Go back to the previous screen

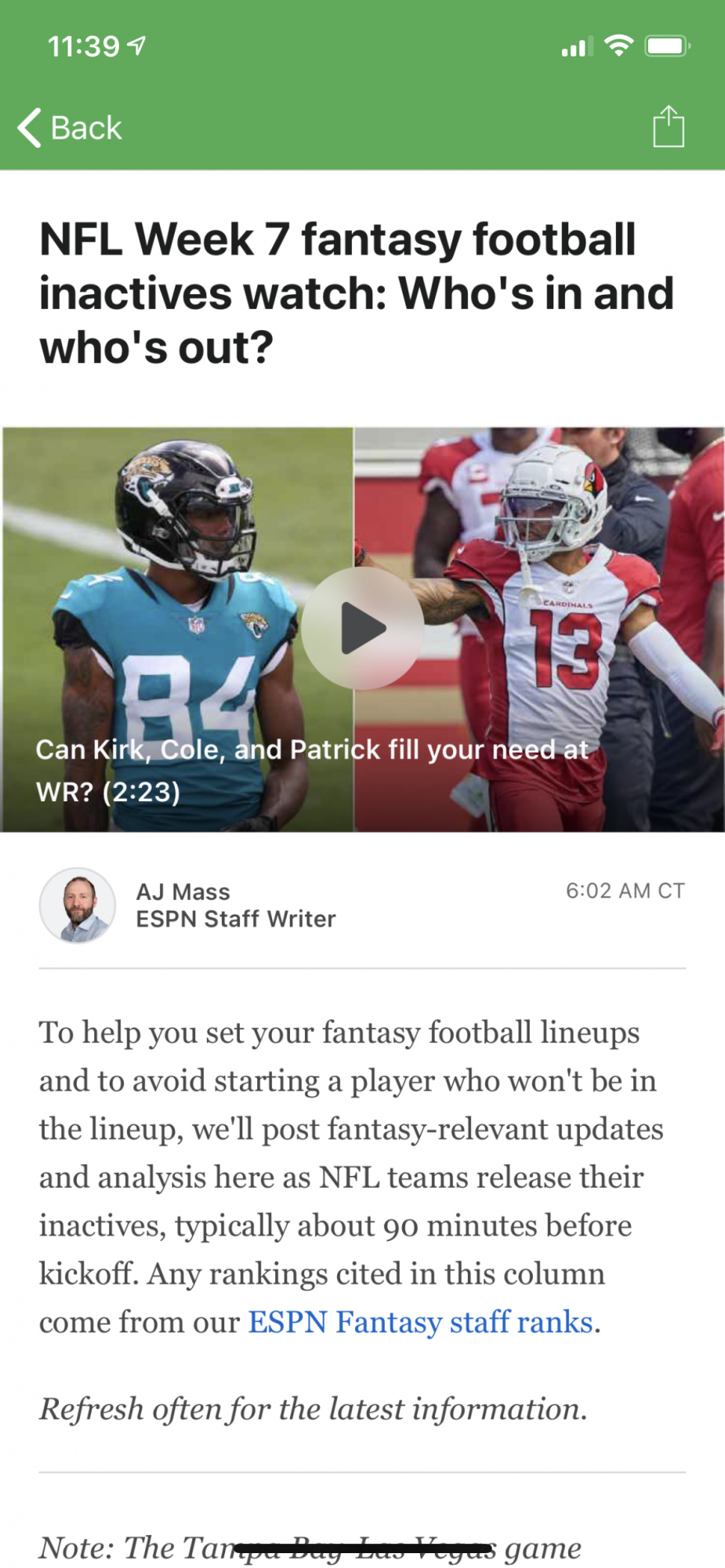tap(71, 128)
